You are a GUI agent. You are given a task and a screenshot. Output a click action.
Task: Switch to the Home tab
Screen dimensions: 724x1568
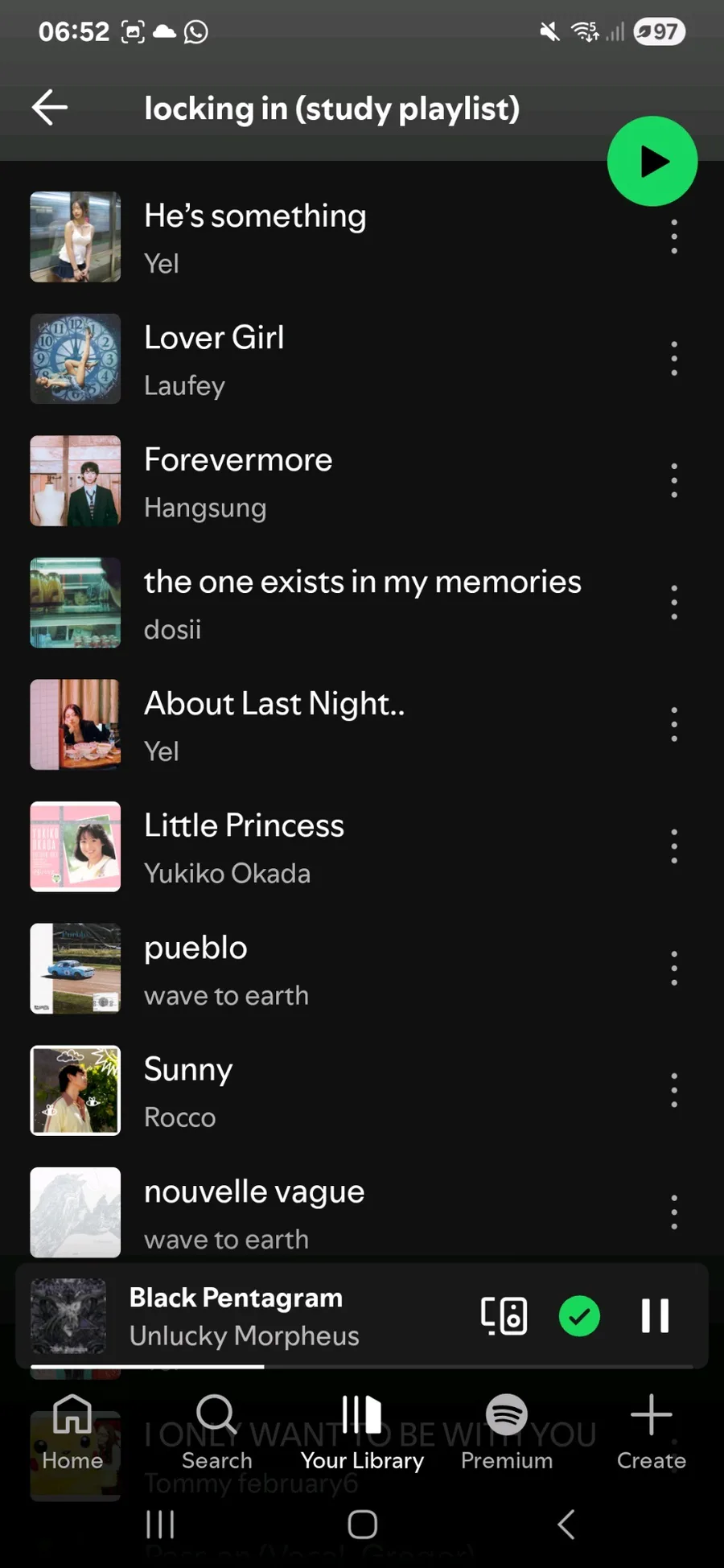click(72, 1432)
